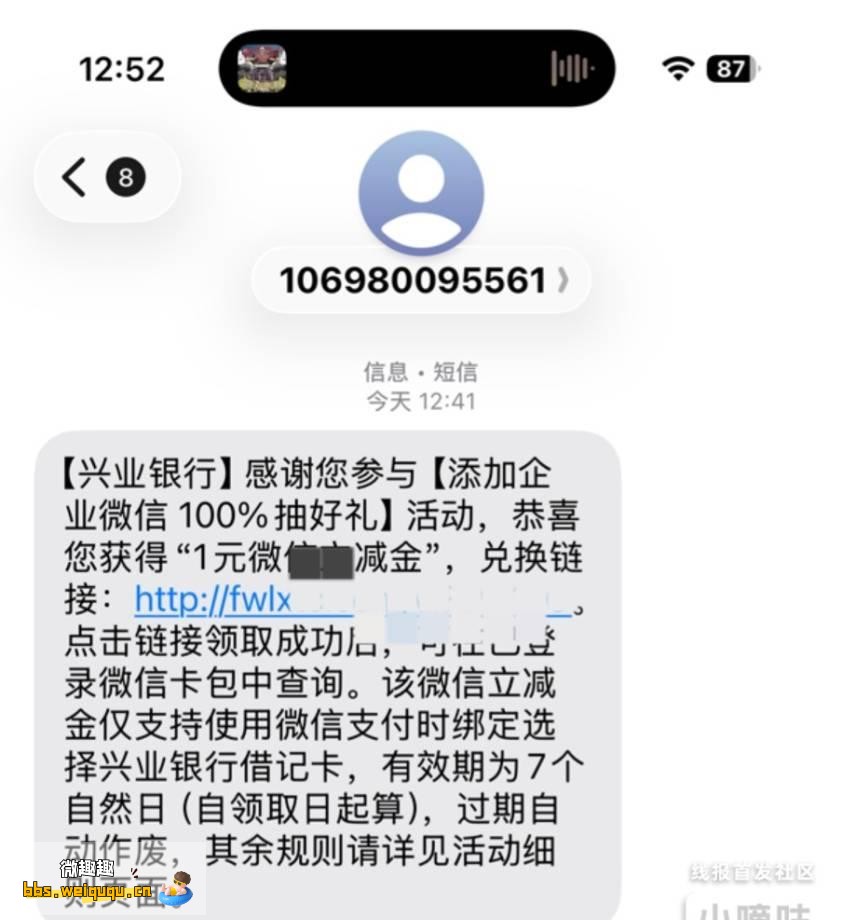Image resolution: width=843 pixels, height=920 pixels.
Task: Open contact details for 106980095561
Action: point(421,281)
